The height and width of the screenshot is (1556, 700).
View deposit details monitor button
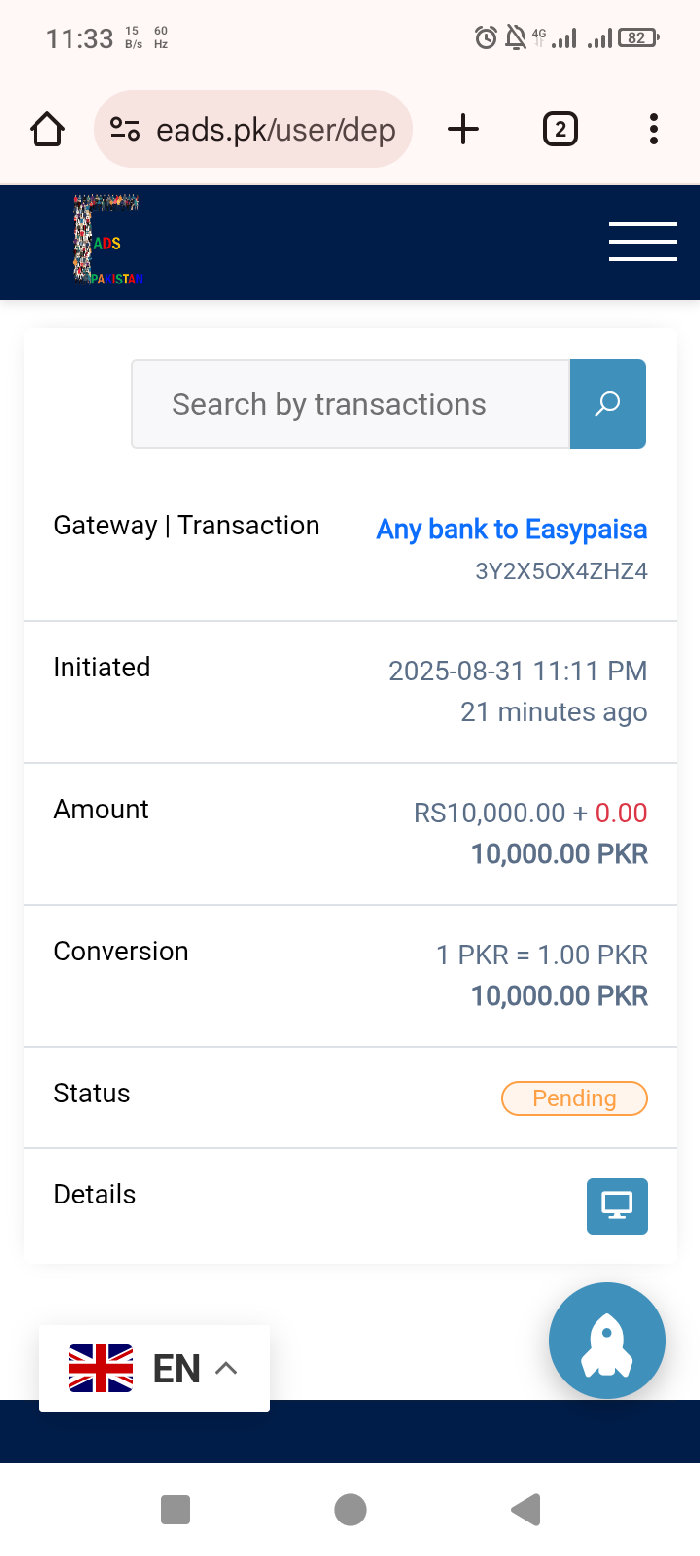click(x=617, y=1206)
